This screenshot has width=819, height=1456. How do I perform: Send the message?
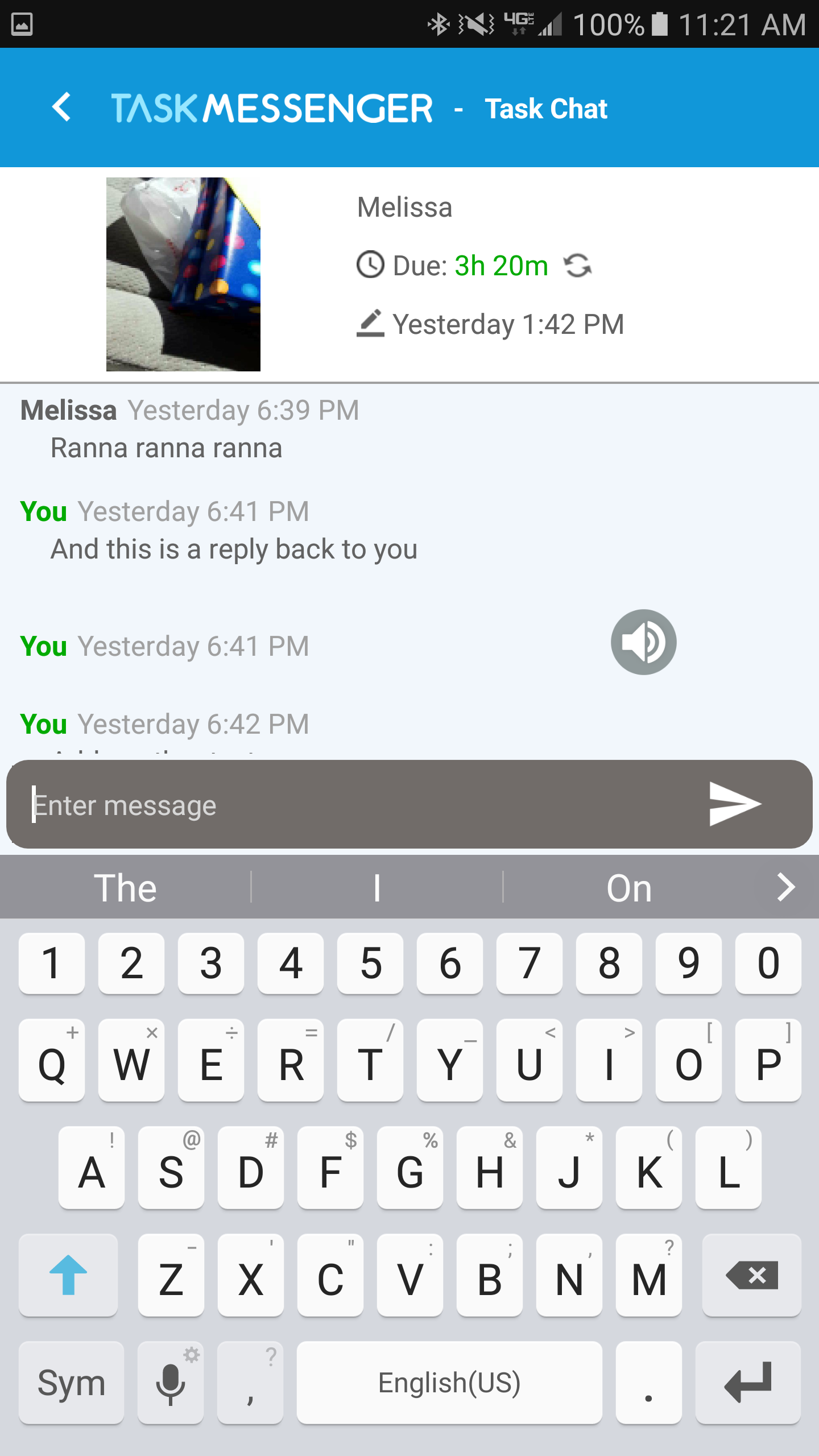(734, 804)
